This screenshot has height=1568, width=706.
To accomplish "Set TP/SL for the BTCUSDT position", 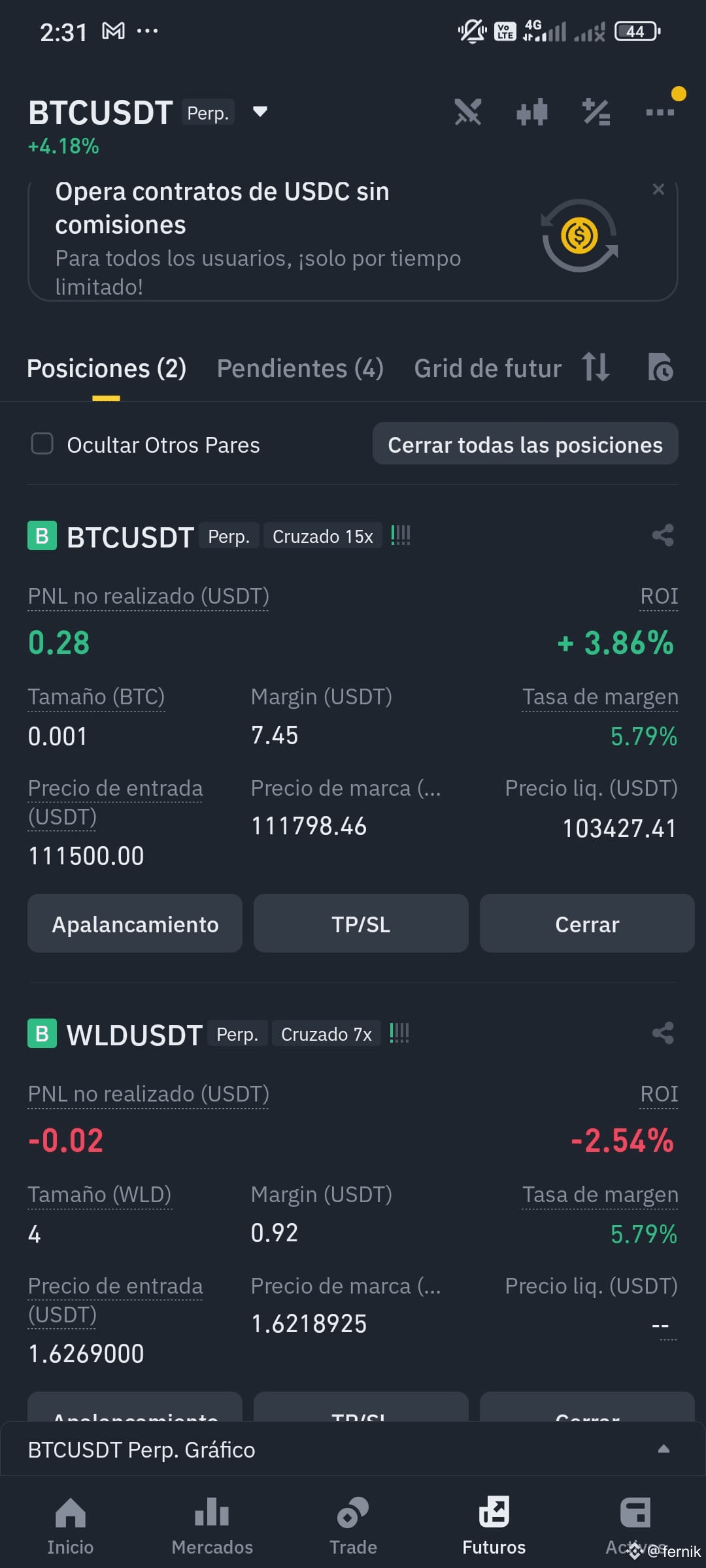I will (x=361, y=923).
